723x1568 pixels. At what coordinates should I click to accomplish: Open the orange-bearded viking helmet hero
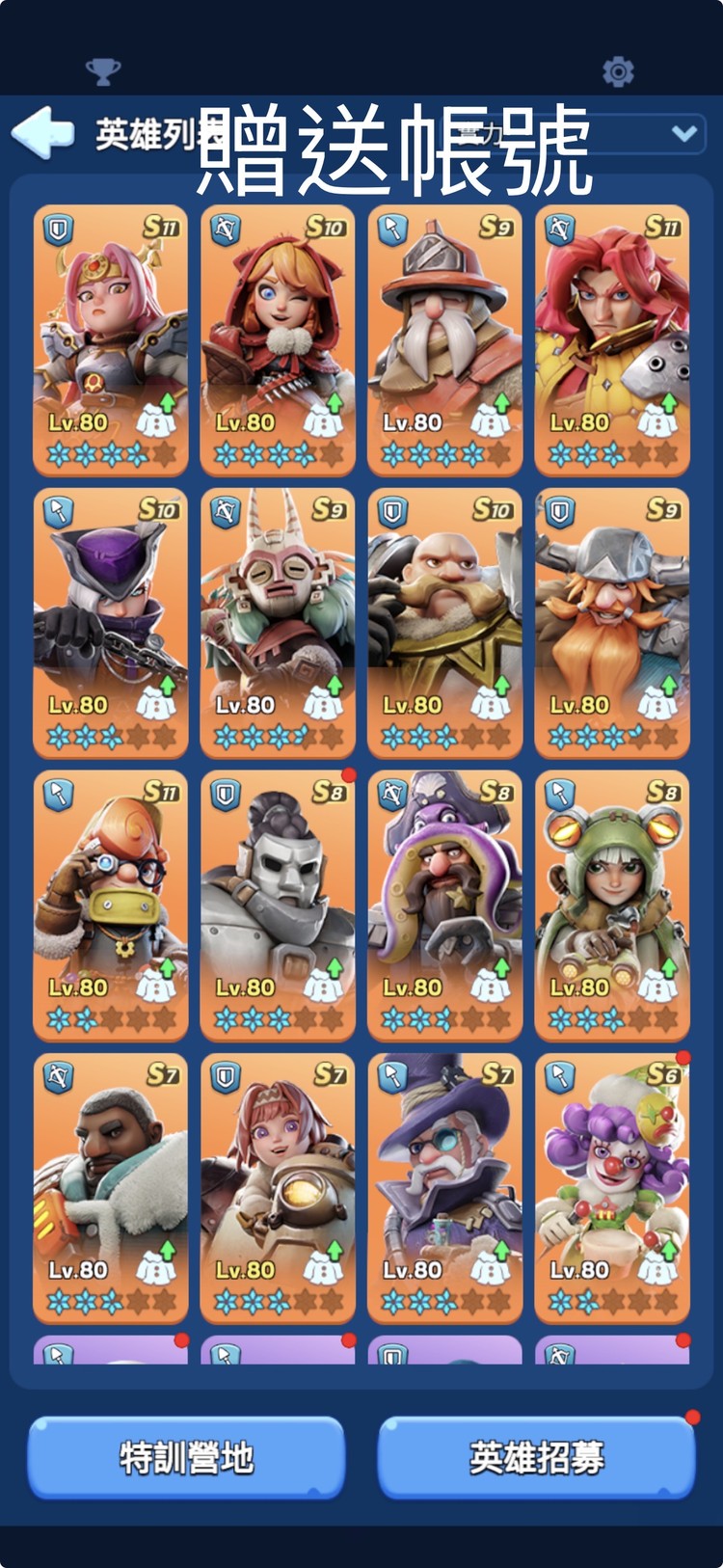coord(612,622)
